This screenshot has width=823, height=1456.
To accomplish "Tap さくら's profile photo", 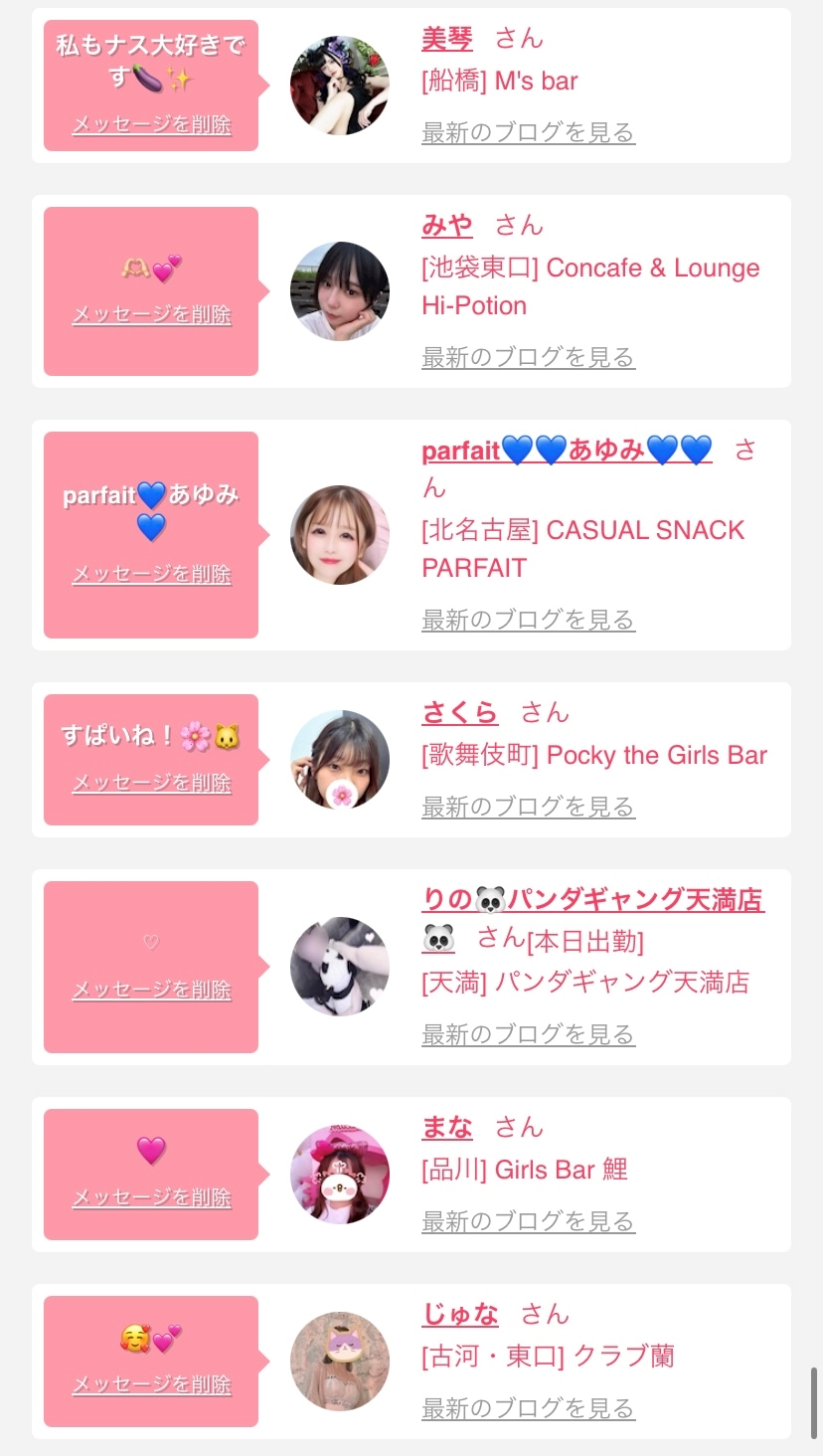I will [x=340, y=760].
